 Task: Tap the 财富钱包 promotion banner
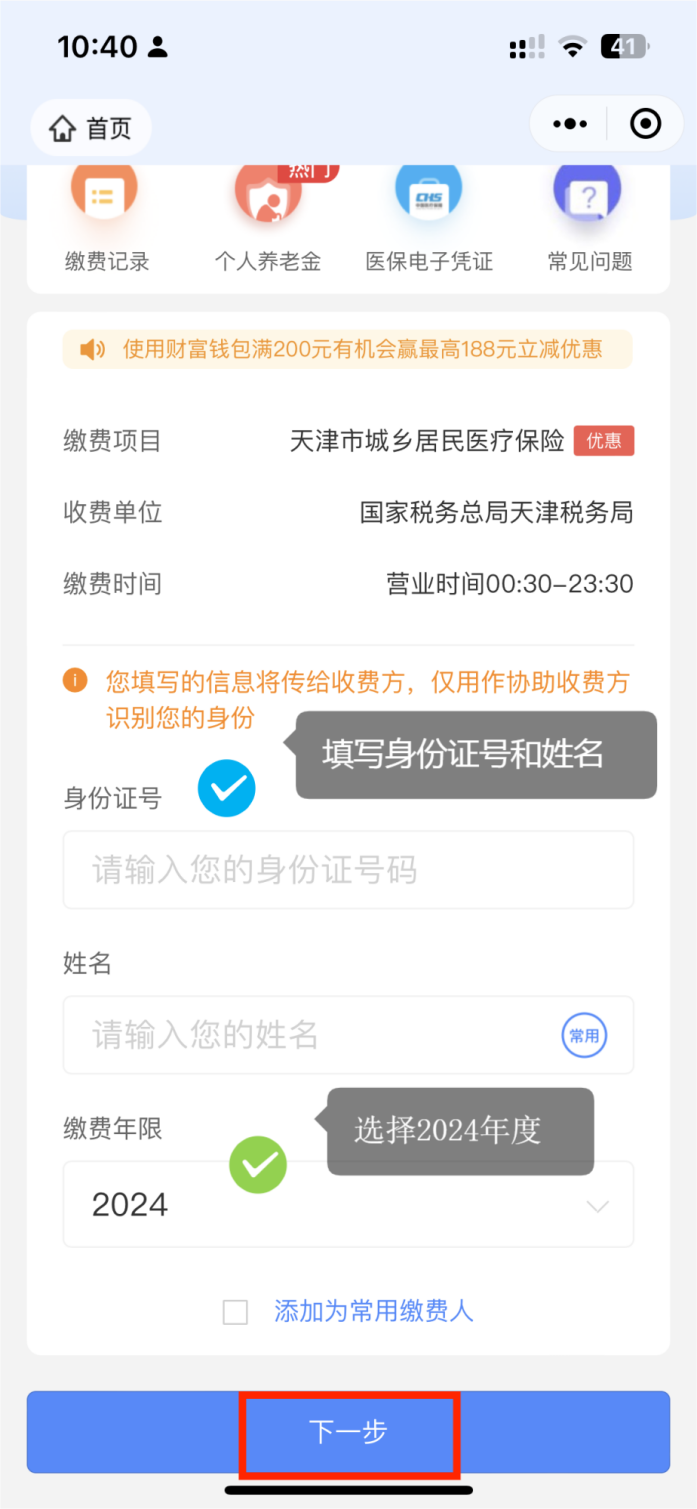pyautogui.click(x=348, y=349)
